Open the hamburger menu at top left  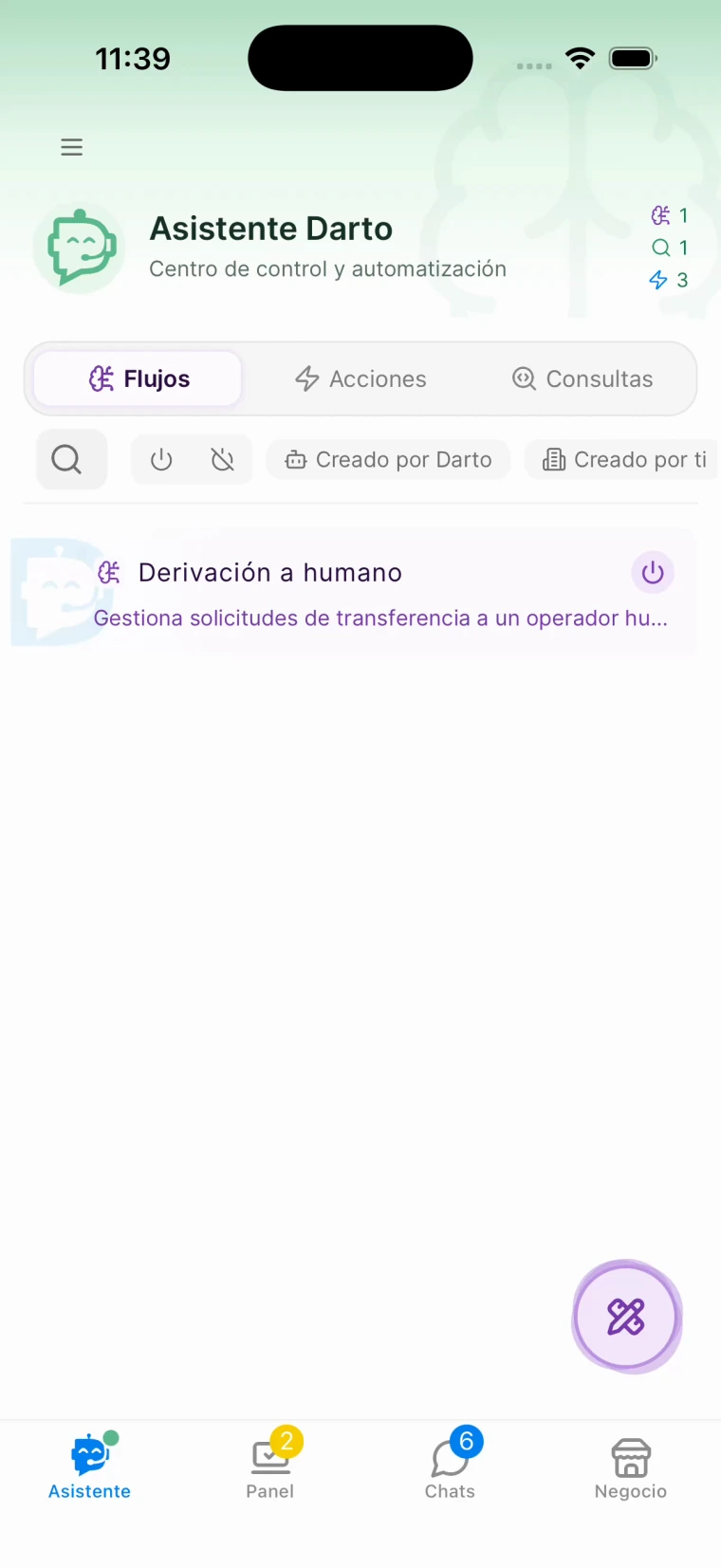coord(71,147)
